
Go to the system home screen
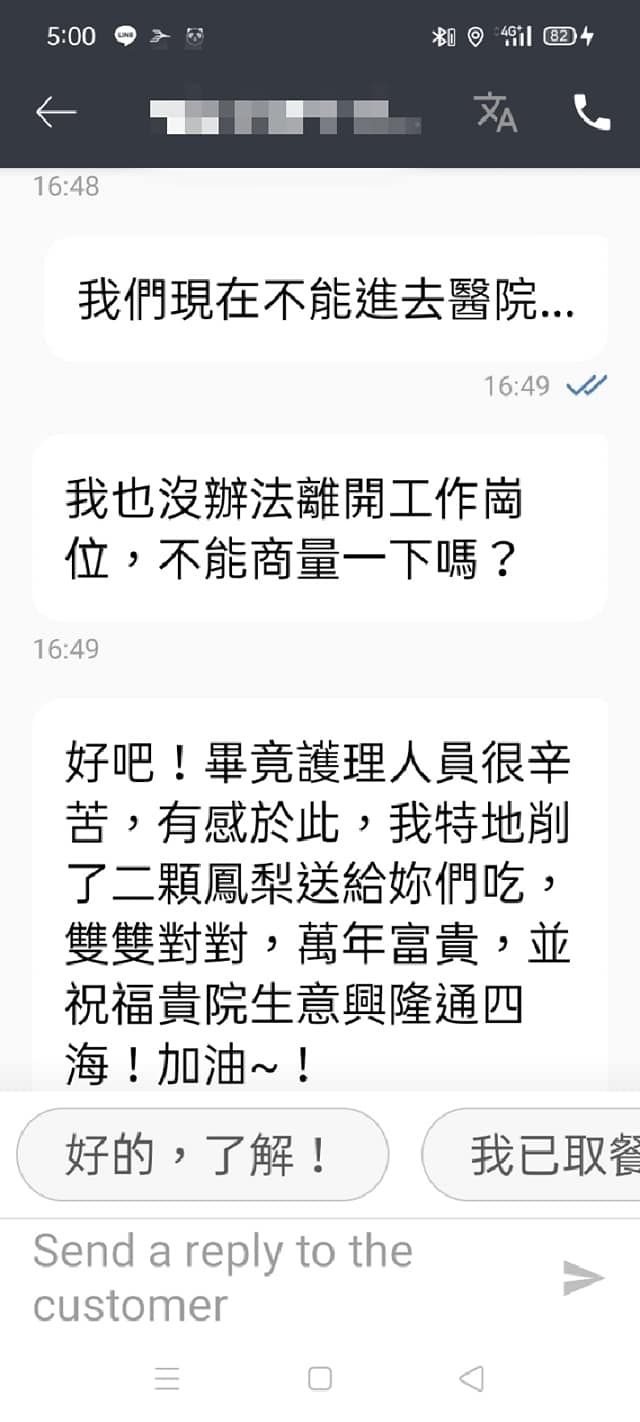click(x=320, y=1380)
